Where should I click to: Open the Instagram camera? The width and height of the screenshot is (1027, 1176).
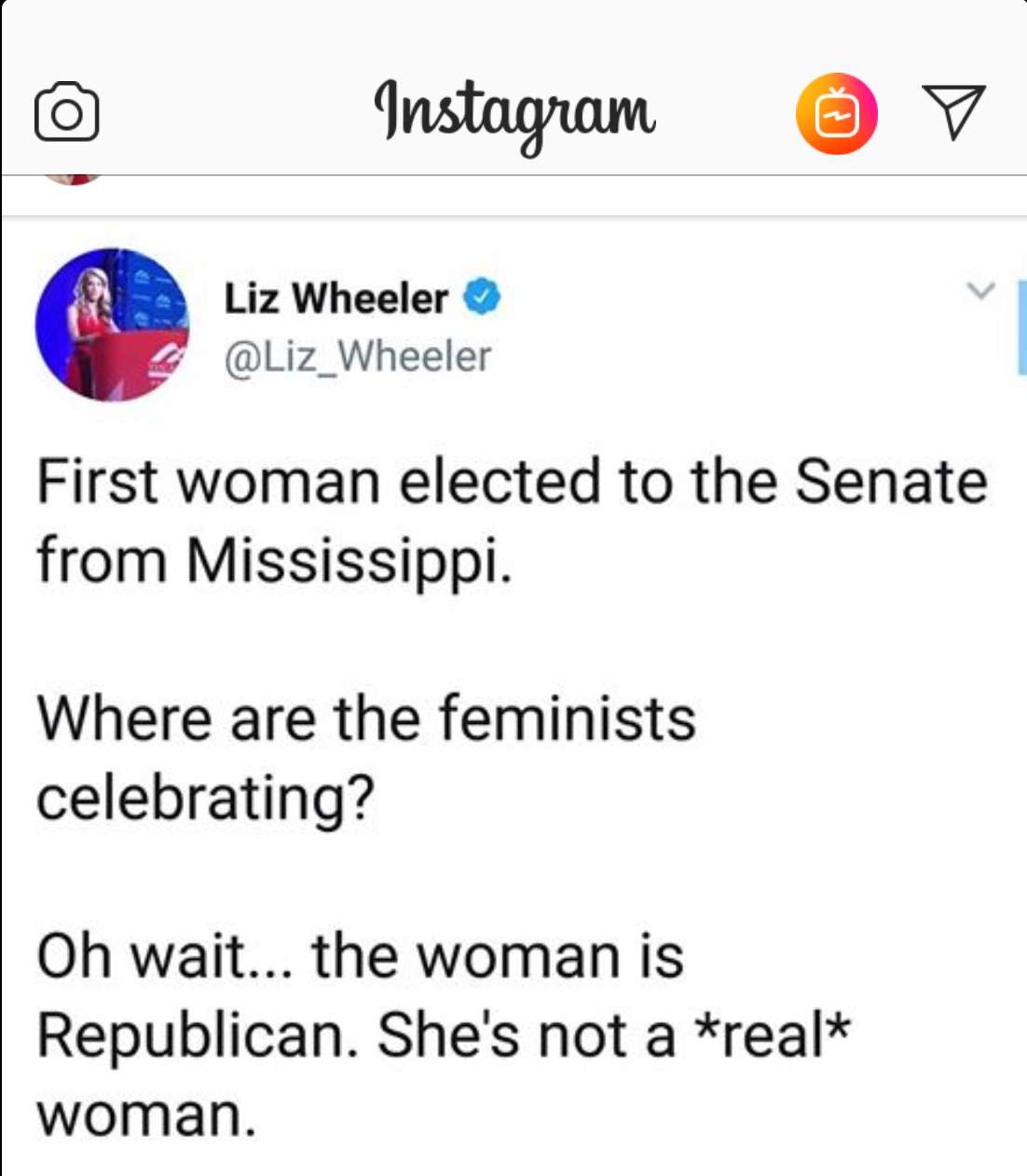66,112
